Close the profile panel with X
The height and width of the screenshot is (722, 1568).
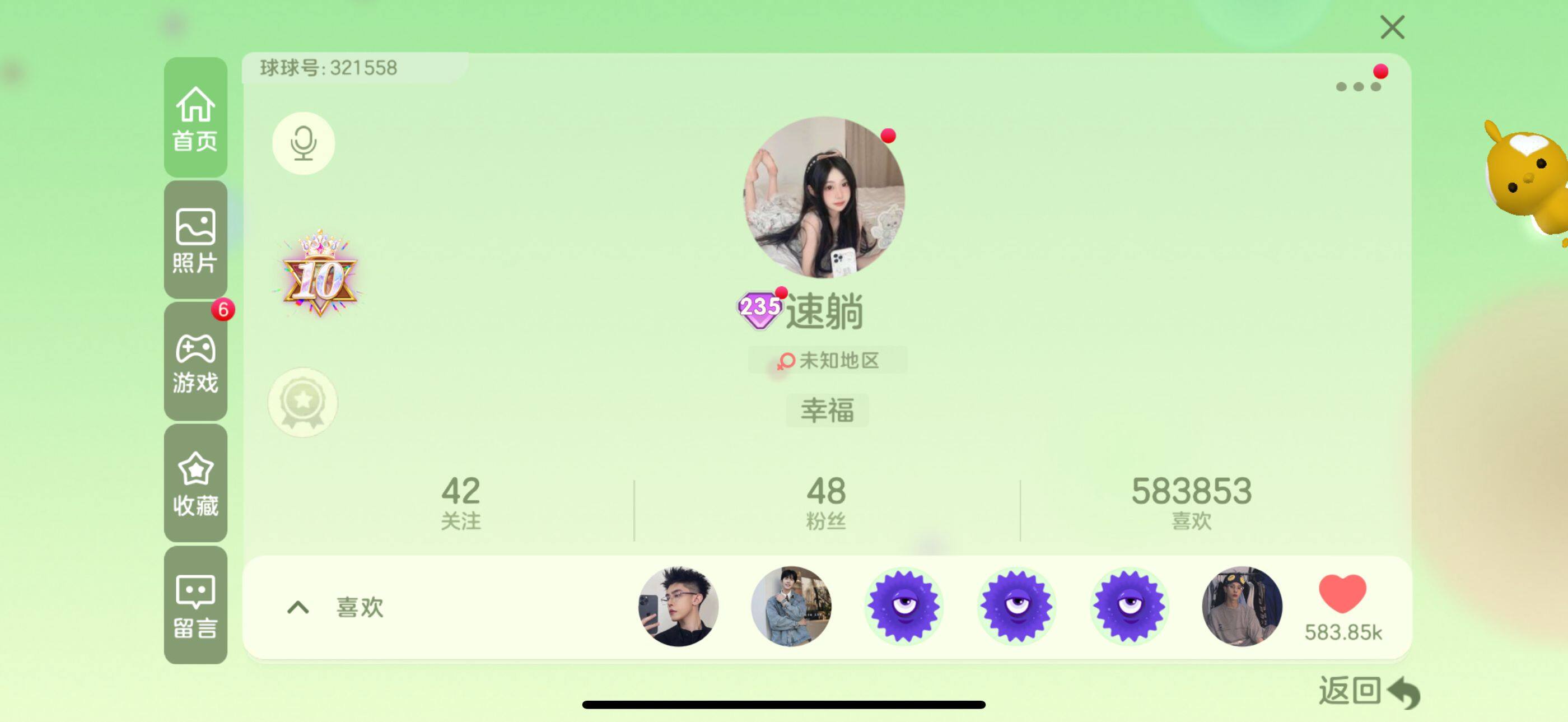click(x=1392, y=27)
